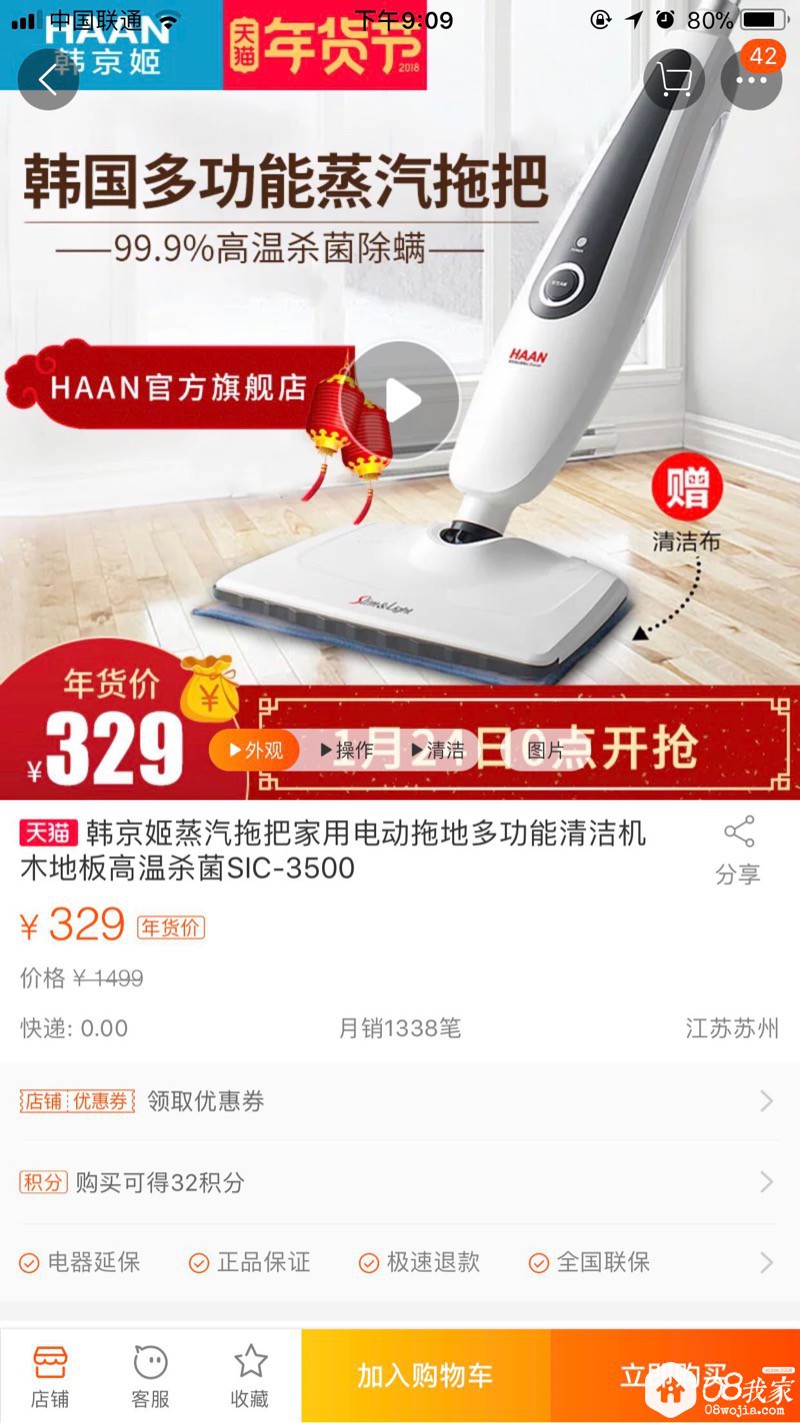The image size is (800, 1423).
Task: Visit the 店铺 store page
Action: click(x=50, y=1376)
